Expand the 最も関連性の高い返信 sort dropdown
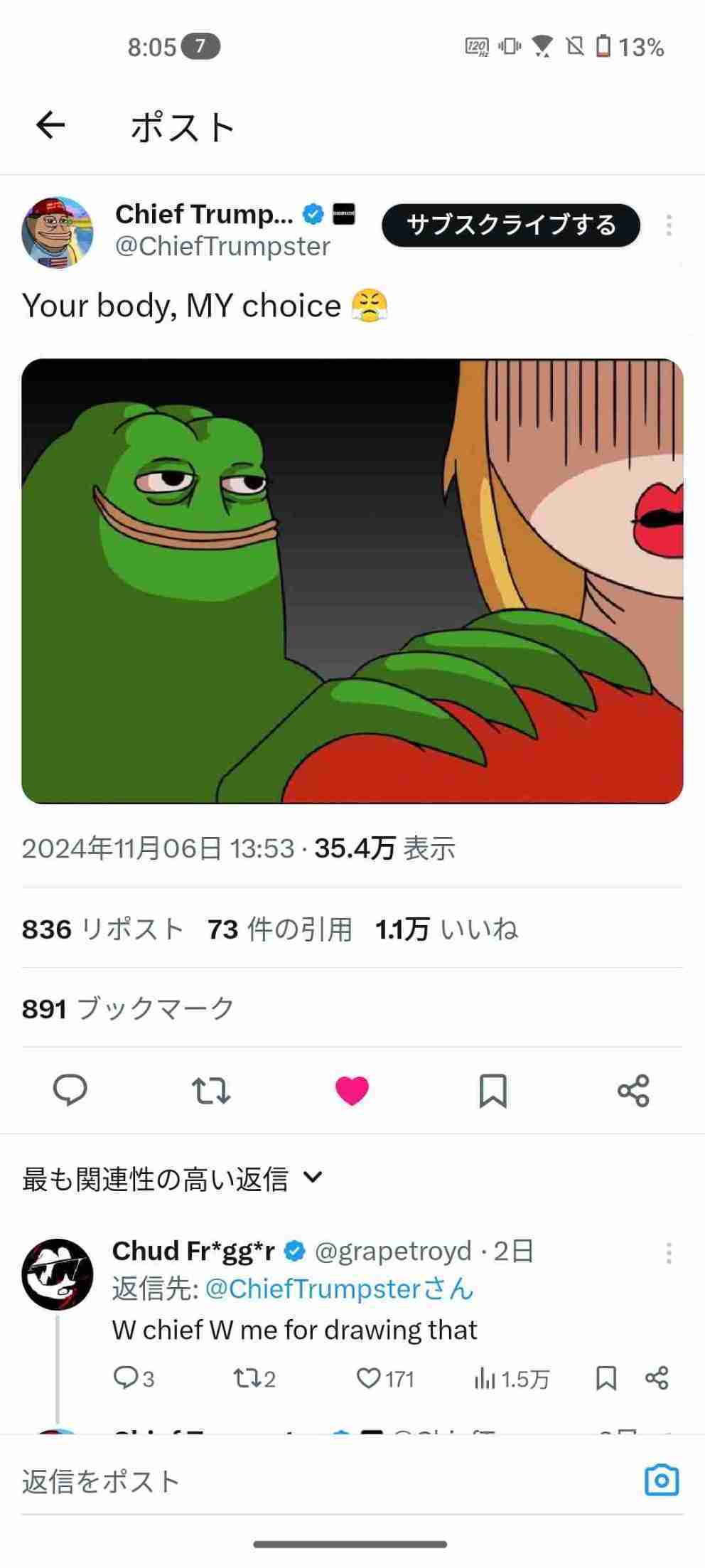The image size is (705, 1568). tap(173, 1179)
